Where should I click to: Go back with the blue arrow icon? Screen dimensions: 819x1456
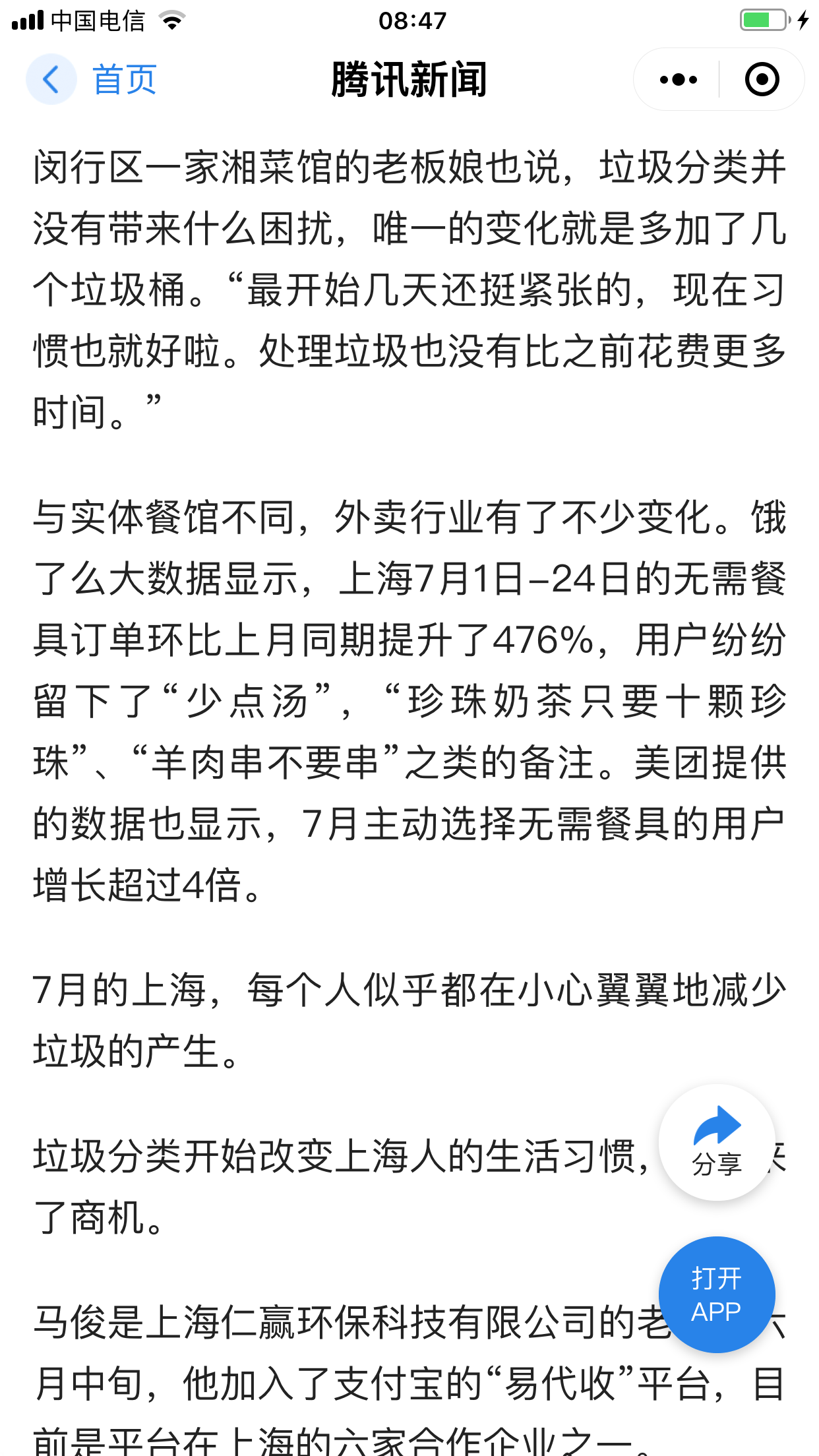click(x=51, y=80)
